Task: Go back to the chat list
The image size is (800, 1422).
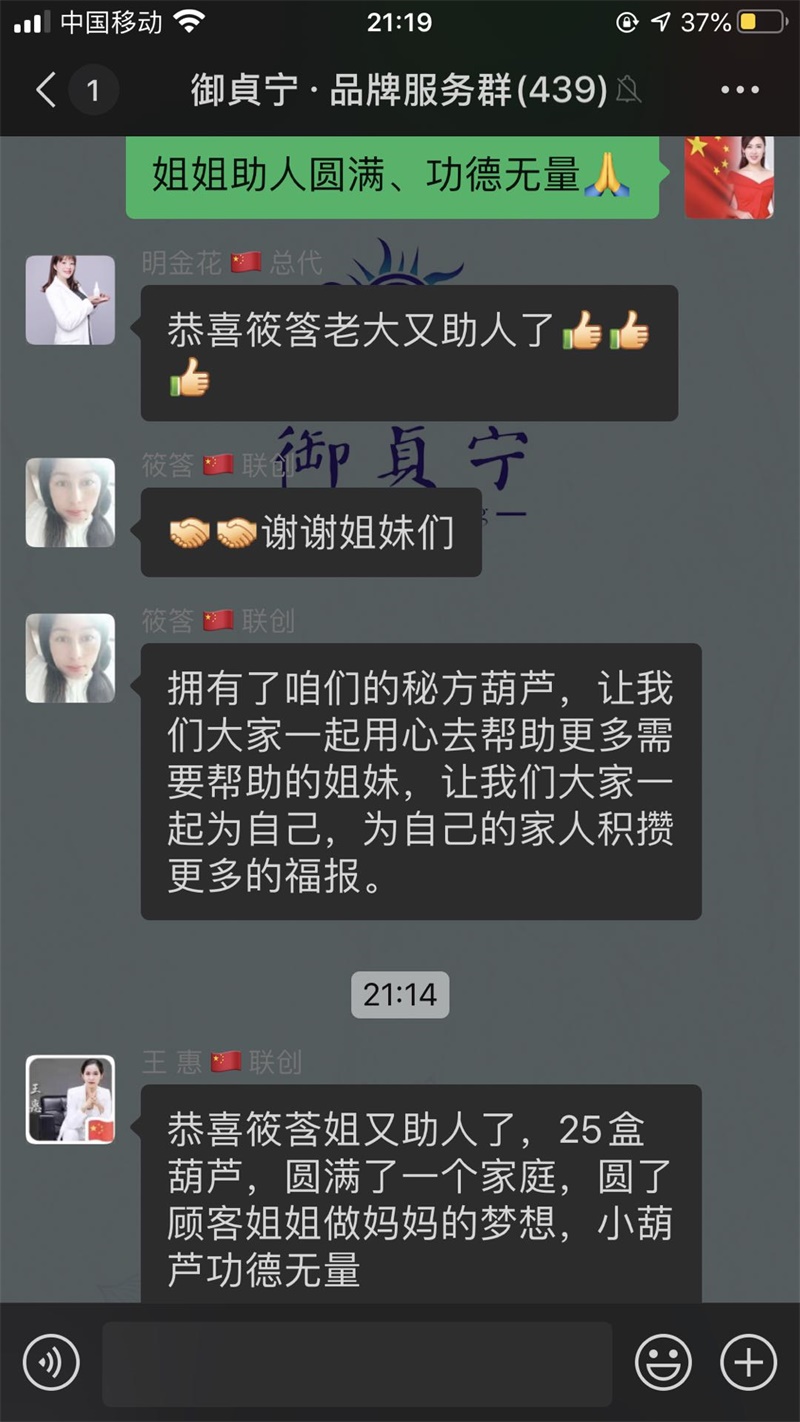Action: 46,91
